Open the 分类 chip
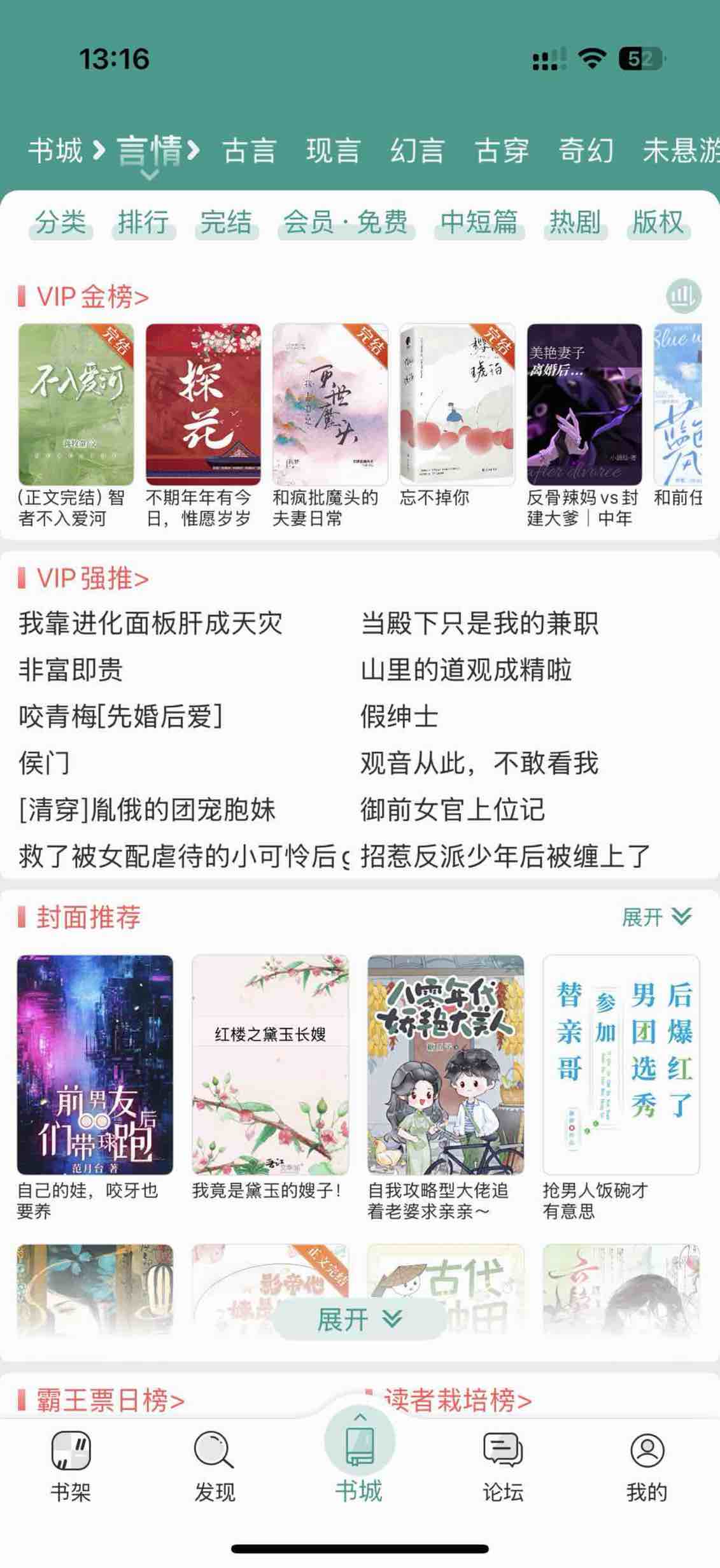 (60, 223)
